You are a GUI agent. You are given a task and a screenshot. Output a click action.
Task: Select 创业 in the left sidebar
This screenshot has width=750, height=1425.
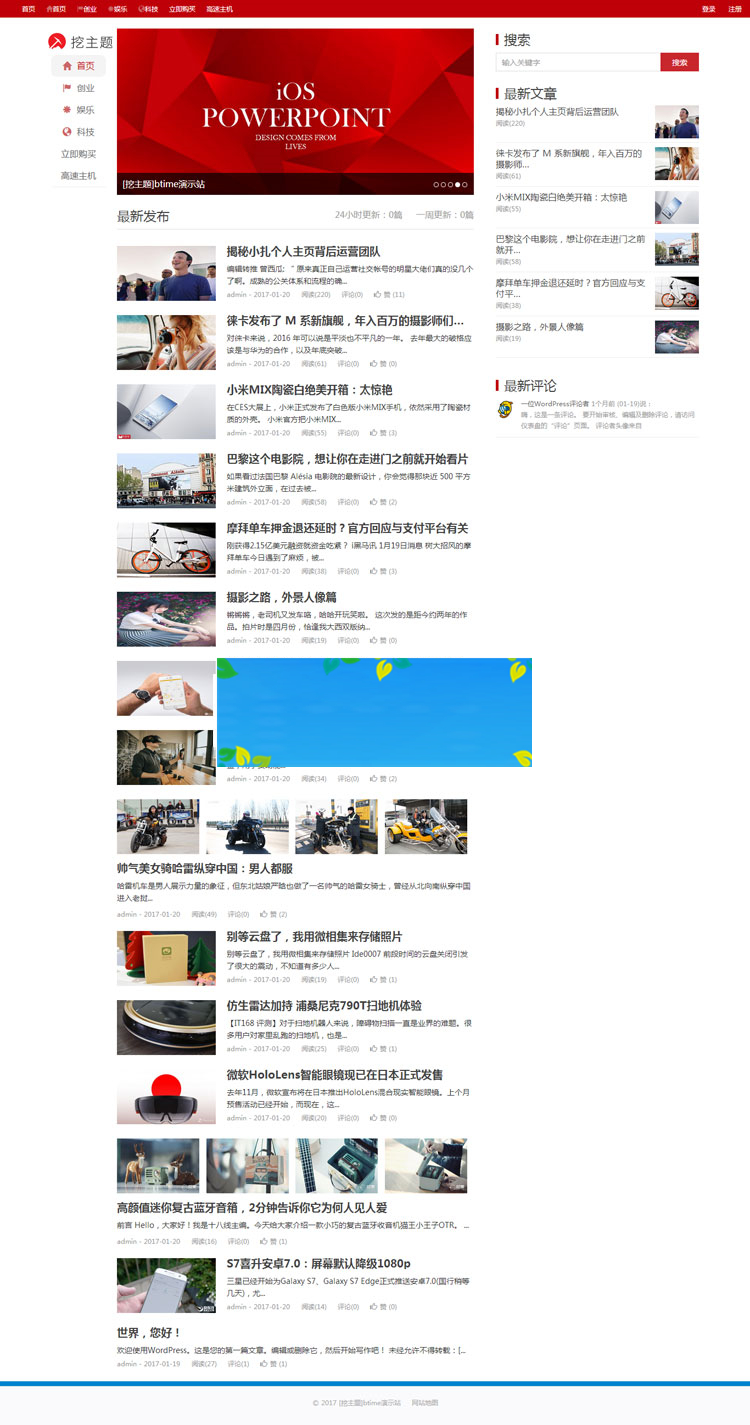pyautogui.click(x=85, y=88)
